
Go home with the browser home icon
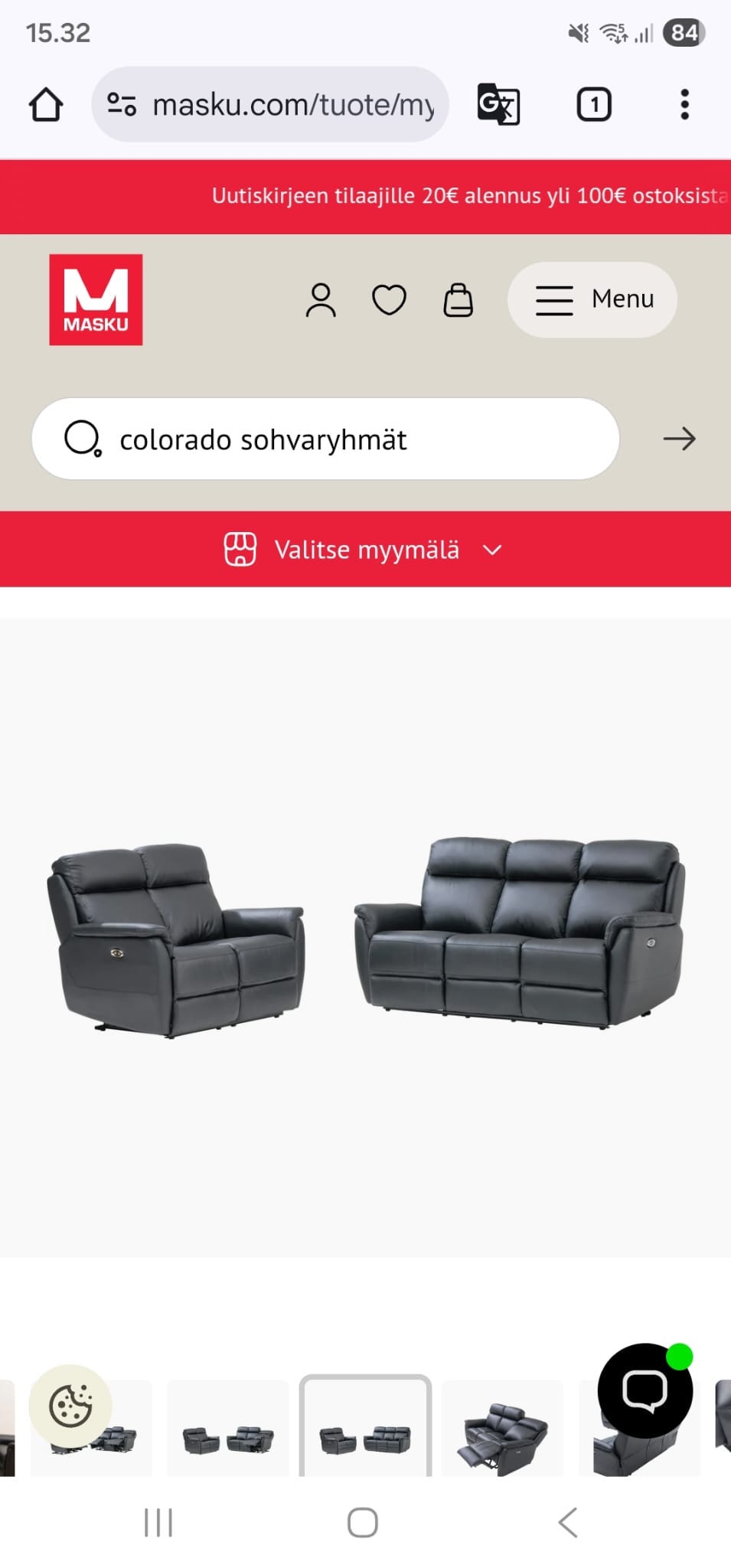tap(44, 104)
